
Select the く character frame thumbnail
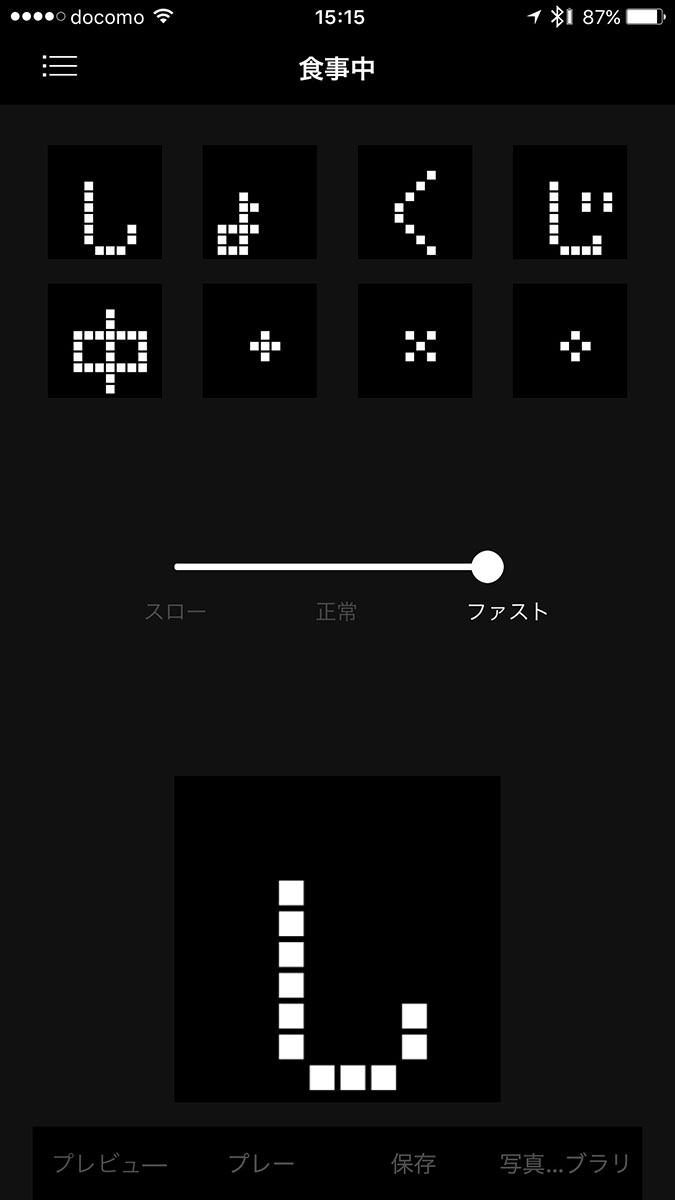pyautogui.click(x=415, y=203)
